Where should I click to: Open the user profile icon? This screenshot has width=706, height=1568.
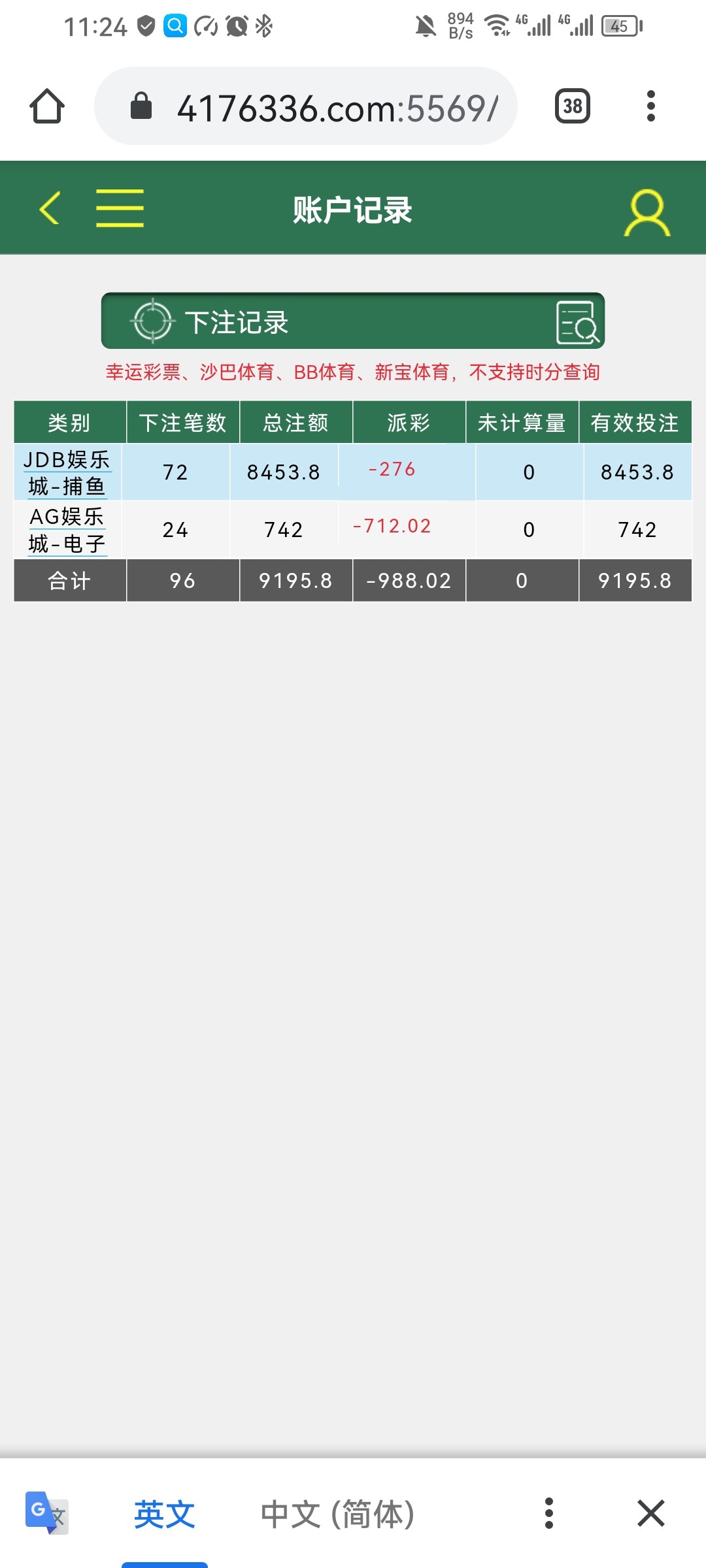click(646, 208)
